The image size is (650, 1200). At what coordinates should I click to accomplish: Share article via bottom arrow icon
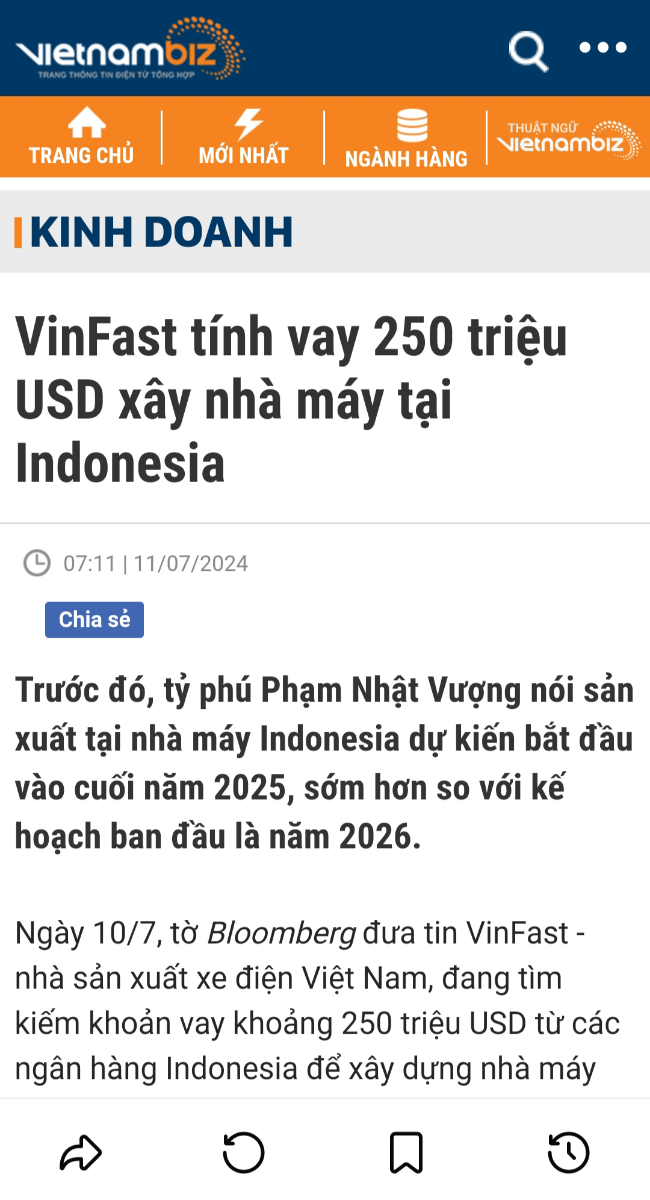pyautogui.click(x=81, y=1153)
